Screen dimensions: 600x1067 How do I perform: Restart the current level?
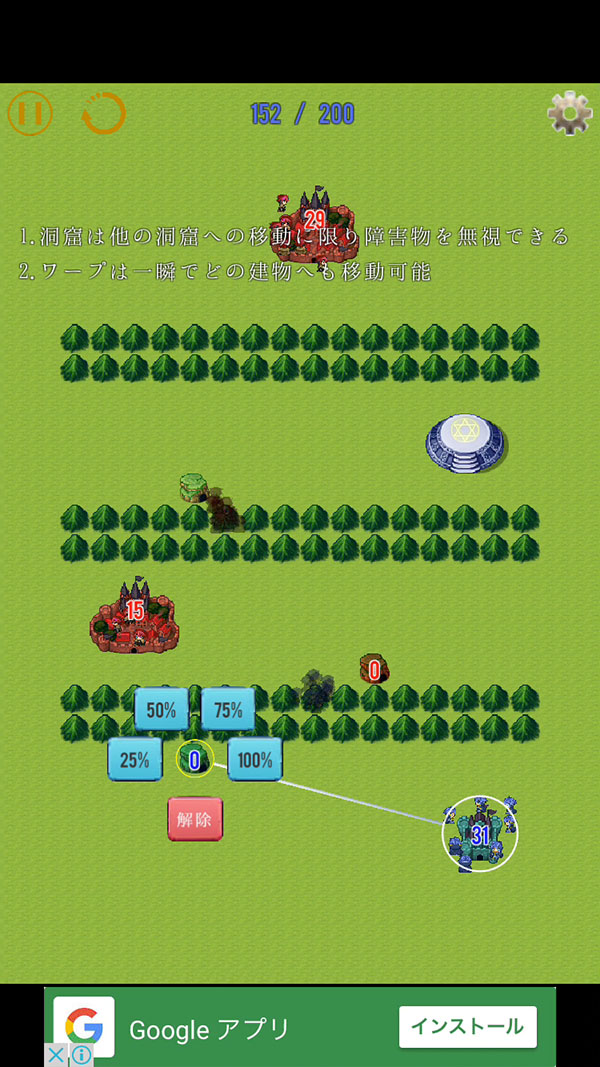[x=103, y=113]
